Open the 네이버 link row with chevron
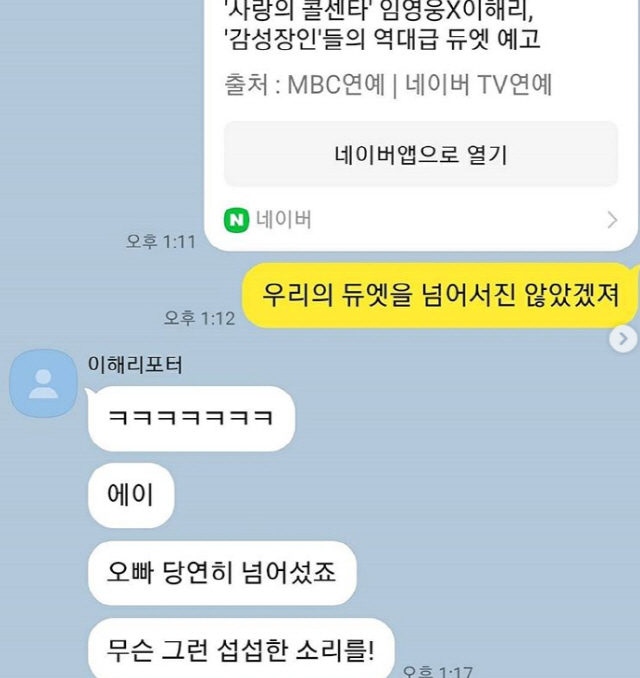This screenshot has height=678, width=640. click(x=420, y=220)
